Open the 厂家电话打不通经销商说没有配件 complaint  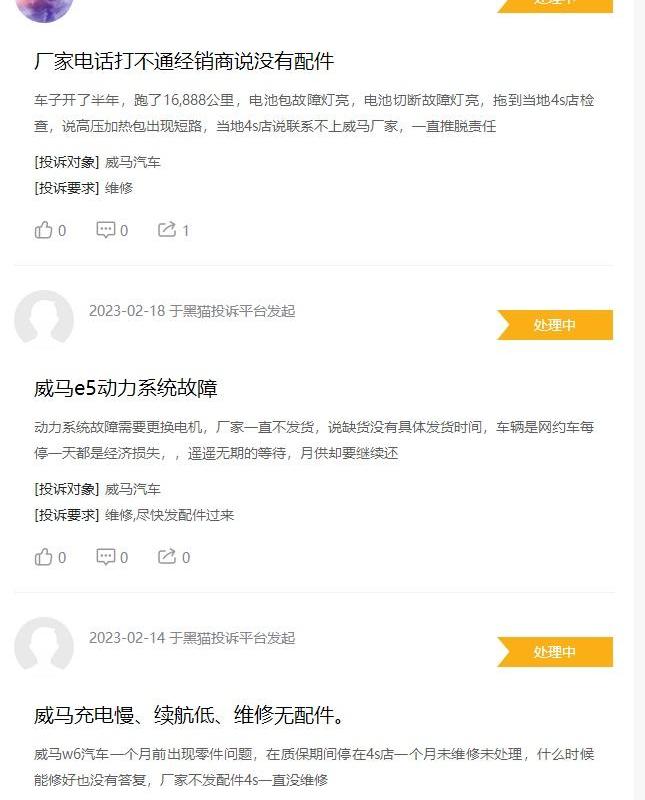click(183, 61)
